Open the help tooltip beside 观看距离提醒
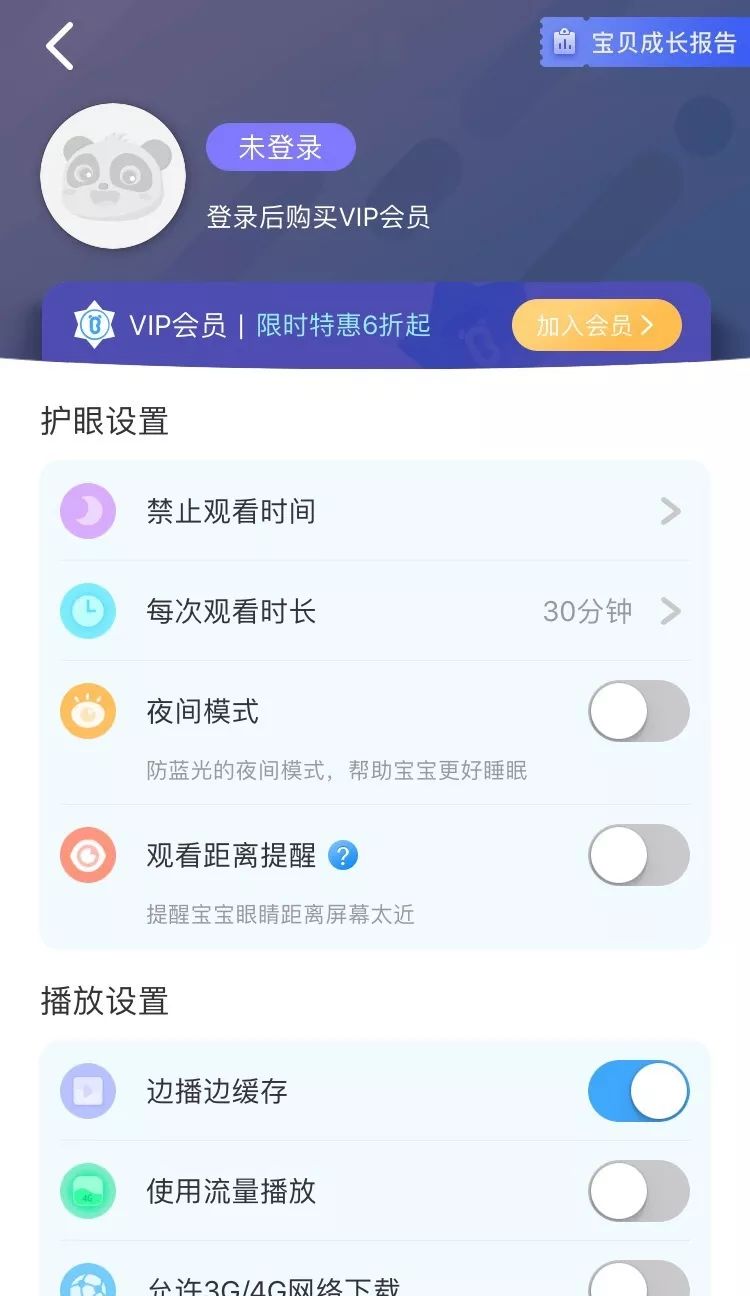 point(345,856)
